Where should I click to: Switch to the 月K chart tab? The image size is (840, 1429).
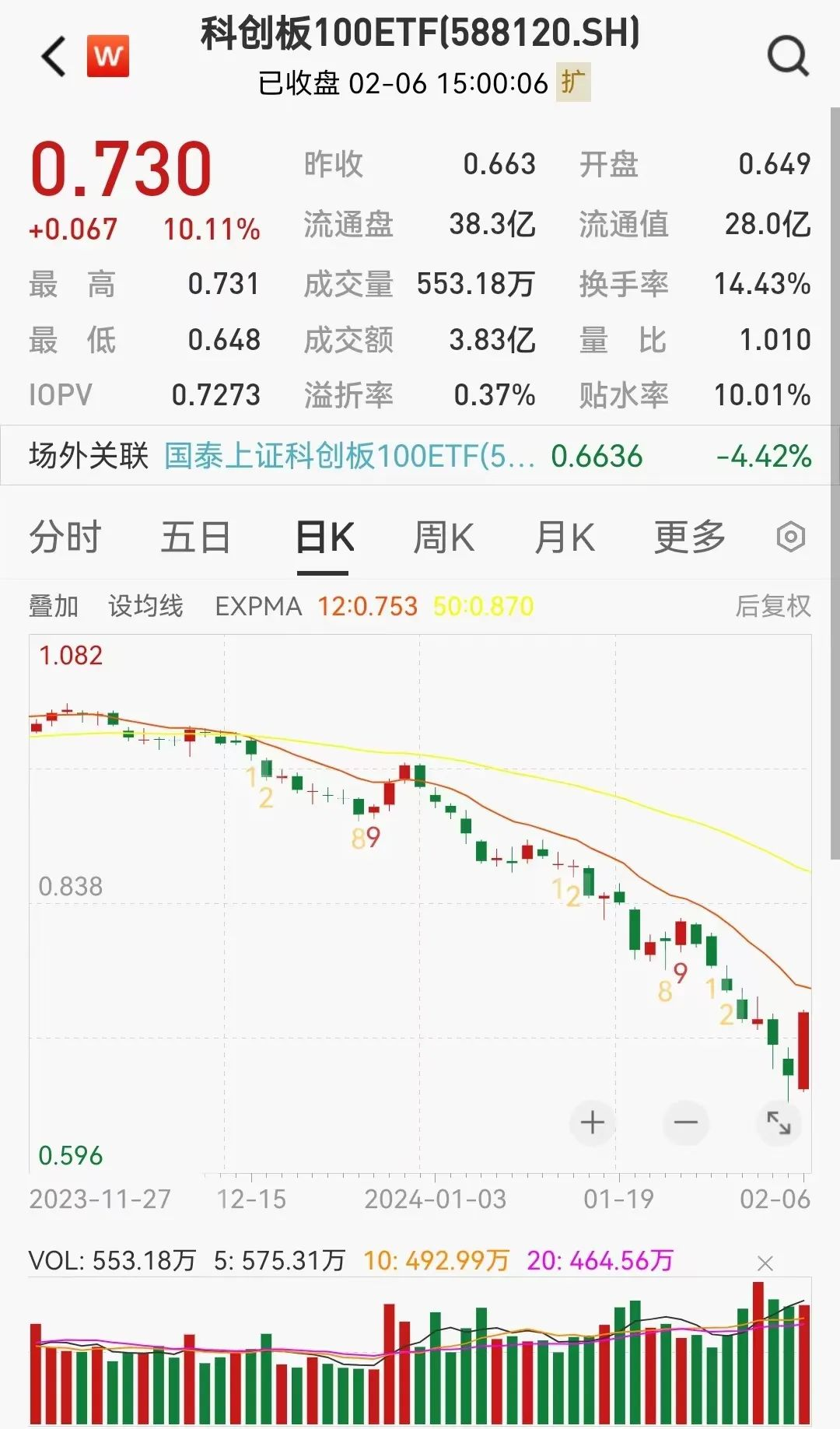[565, 538]
